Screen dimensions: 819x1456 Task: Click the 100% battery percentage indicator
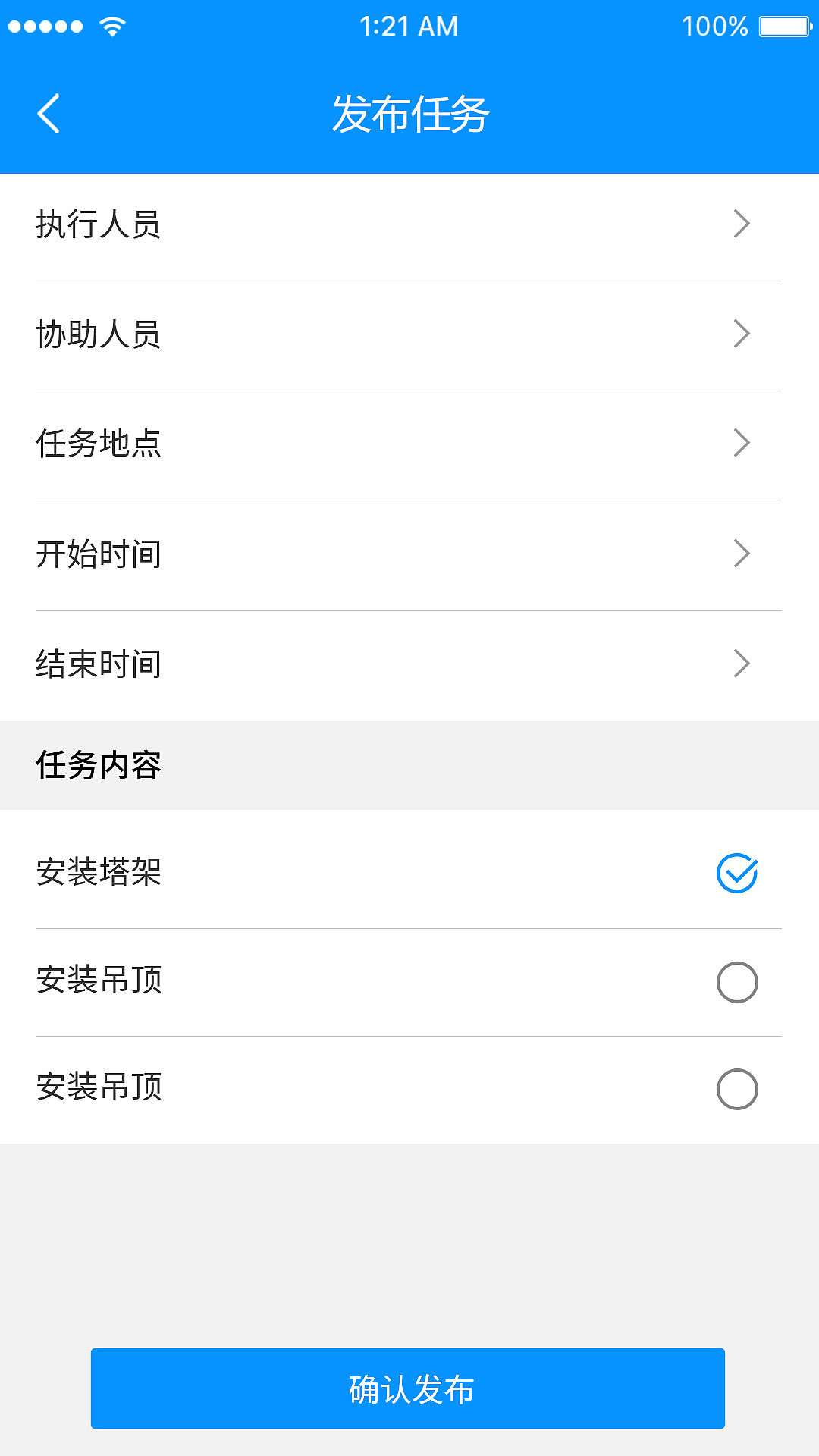tap(711, 25)
